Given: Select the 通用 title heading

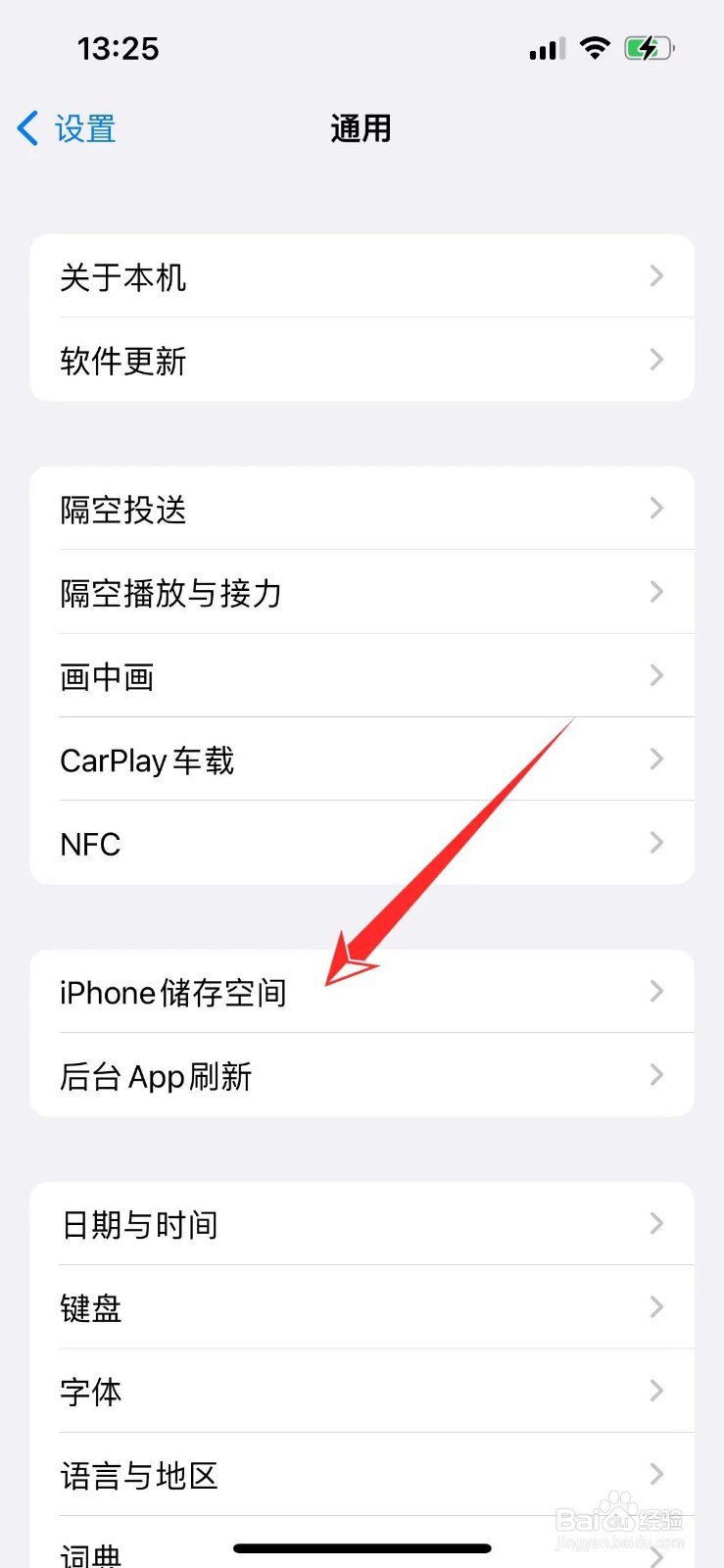Looking at the screenshot, I should (x=362, y=128).
